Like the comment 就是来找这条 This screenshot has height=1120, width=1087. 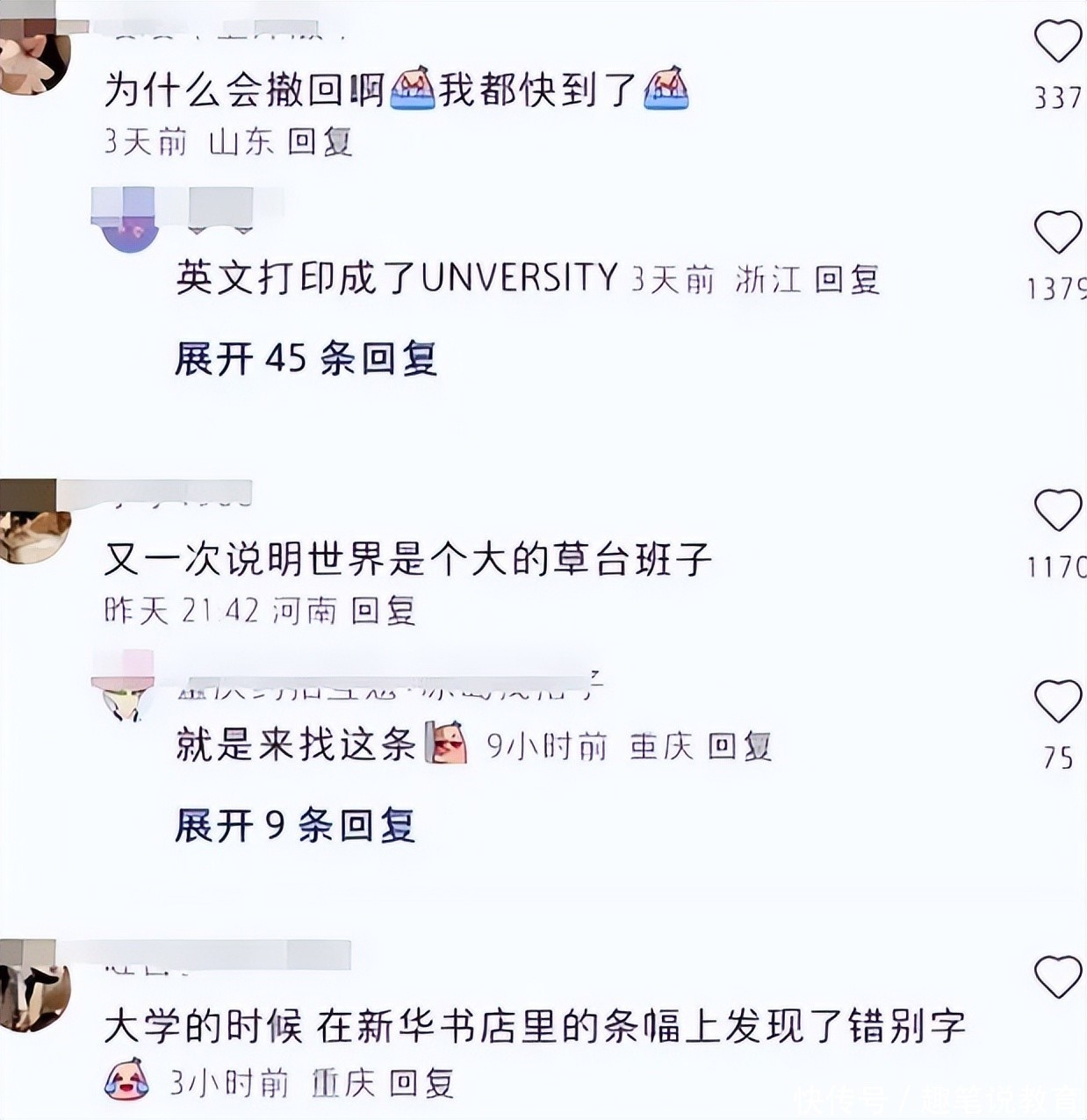[1057, 701]
